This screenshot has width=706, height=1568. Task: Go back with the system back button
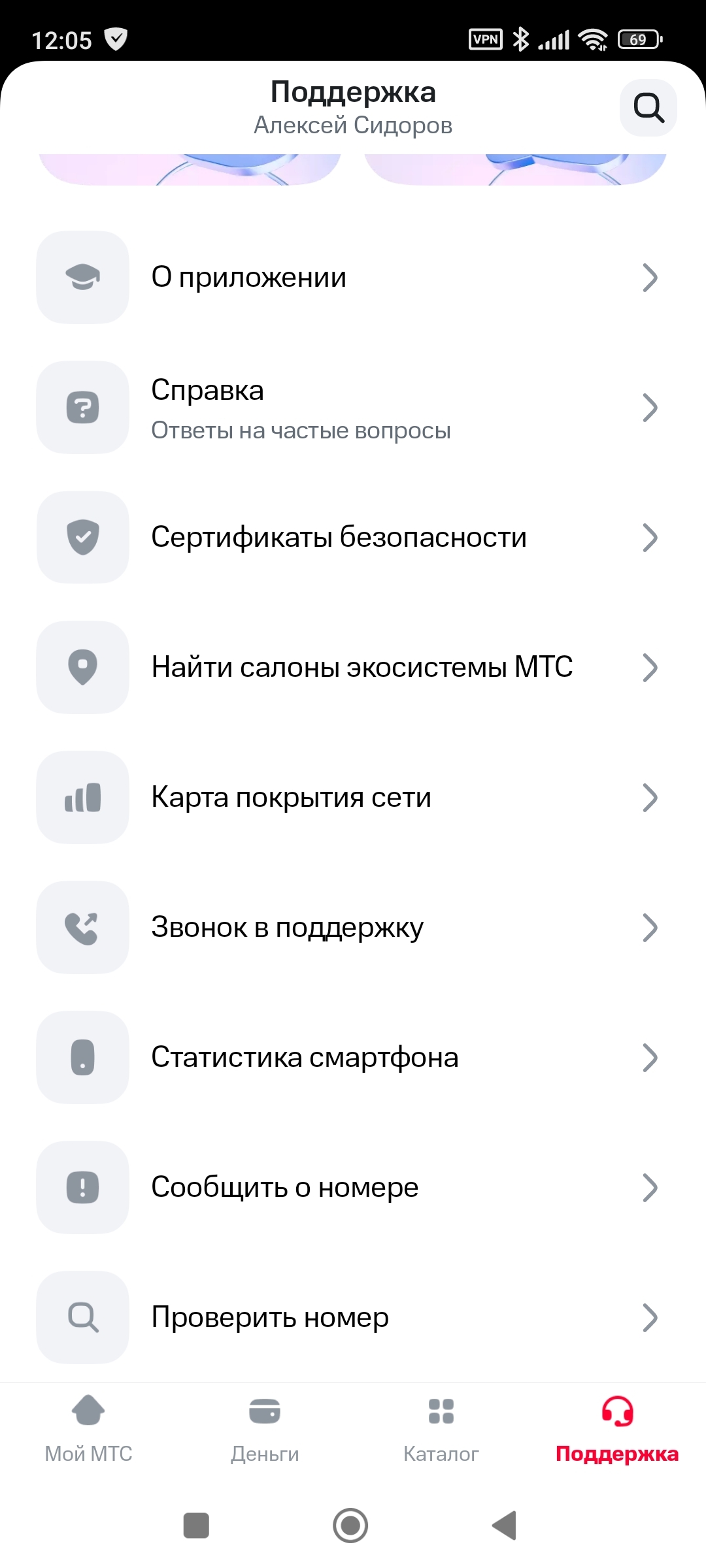(505, 1526)
